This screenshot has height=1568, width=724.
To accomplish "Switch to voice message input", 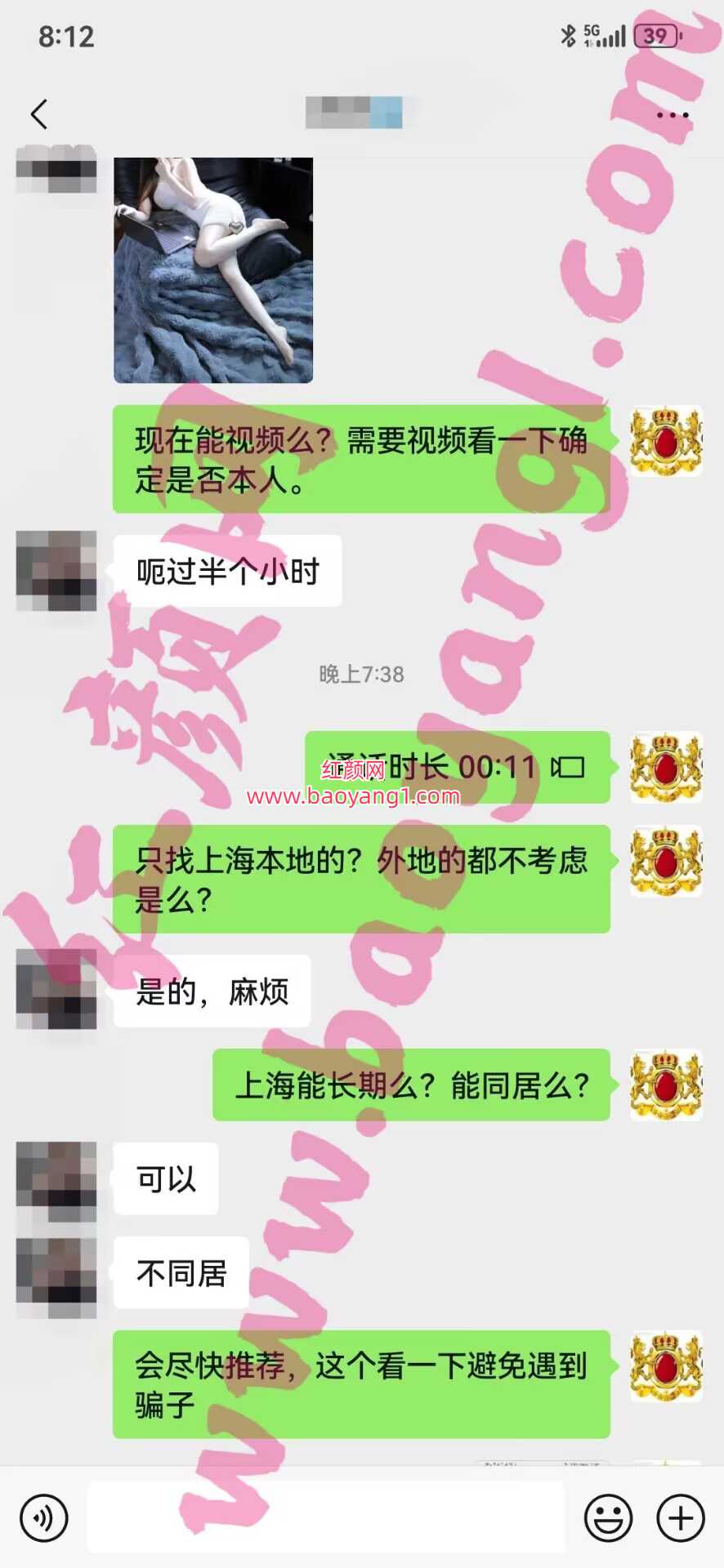I will [44, 1517].
